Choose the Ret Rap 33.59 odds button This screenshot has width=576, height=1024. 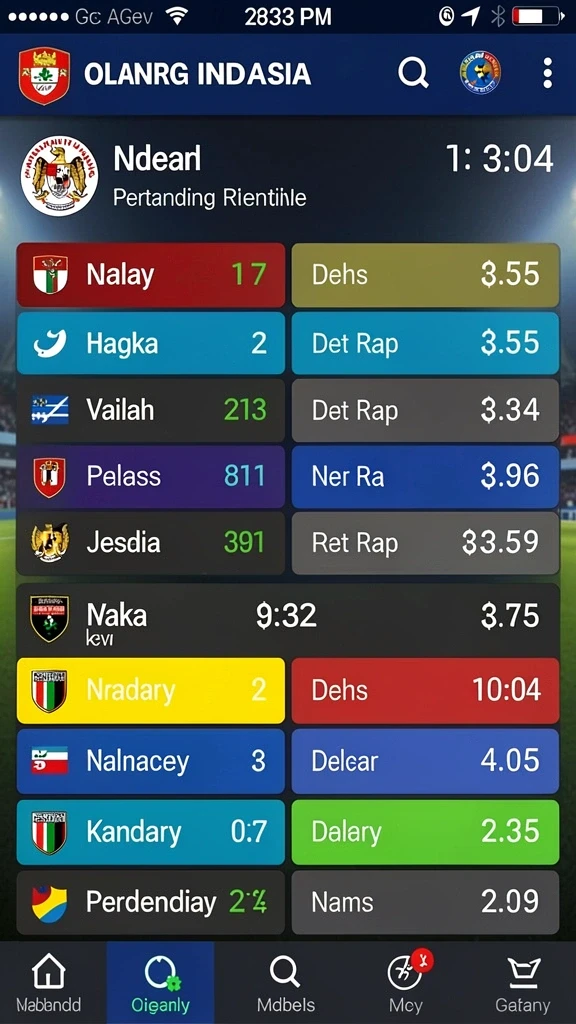pyautogui.click(x=426, y=543)
